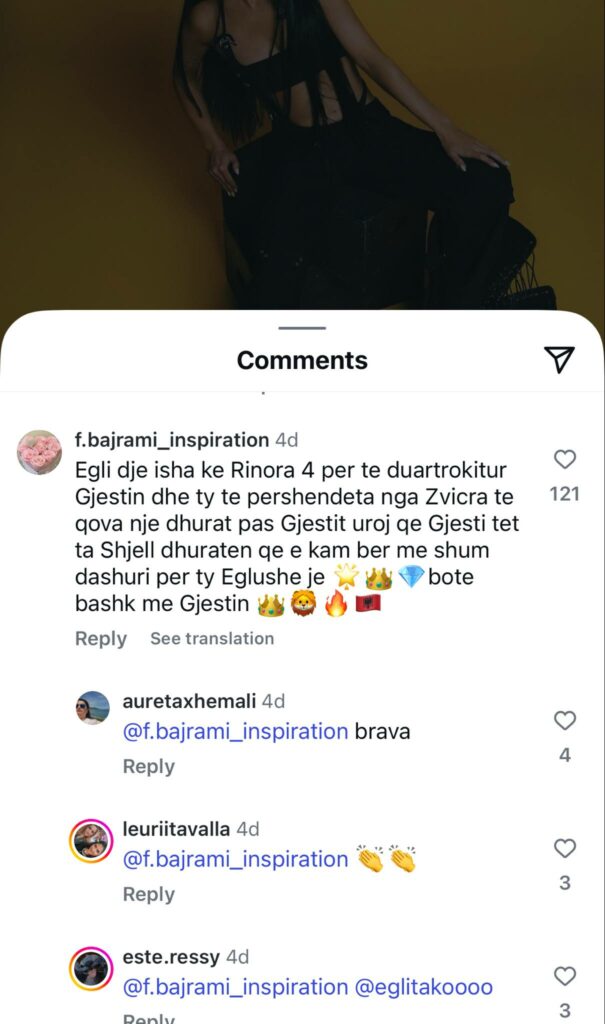Like este.ressy's reply
The height and width of the screenshot is (1024, 605).
click(x=565, y=977)
